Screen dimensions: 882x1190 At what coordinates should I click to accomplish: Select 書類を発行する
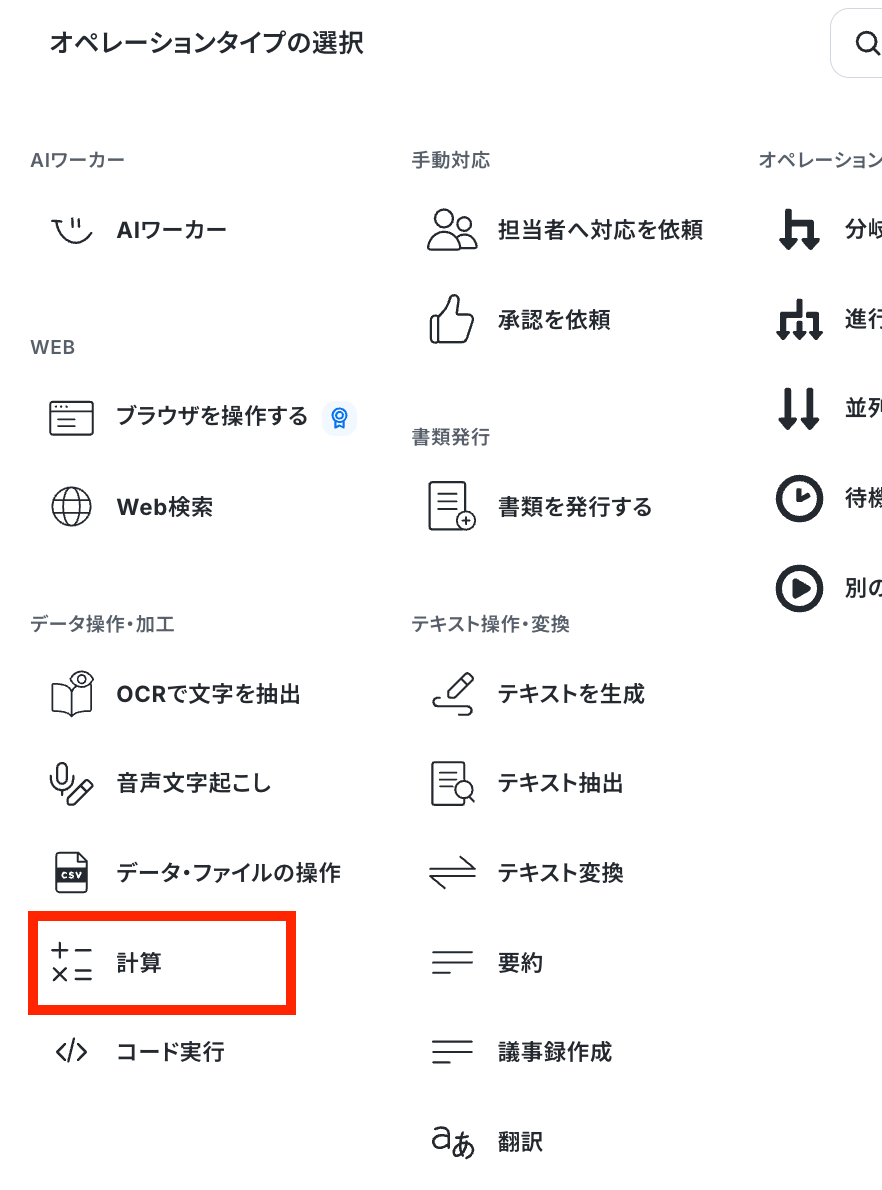tap(540, 506)
